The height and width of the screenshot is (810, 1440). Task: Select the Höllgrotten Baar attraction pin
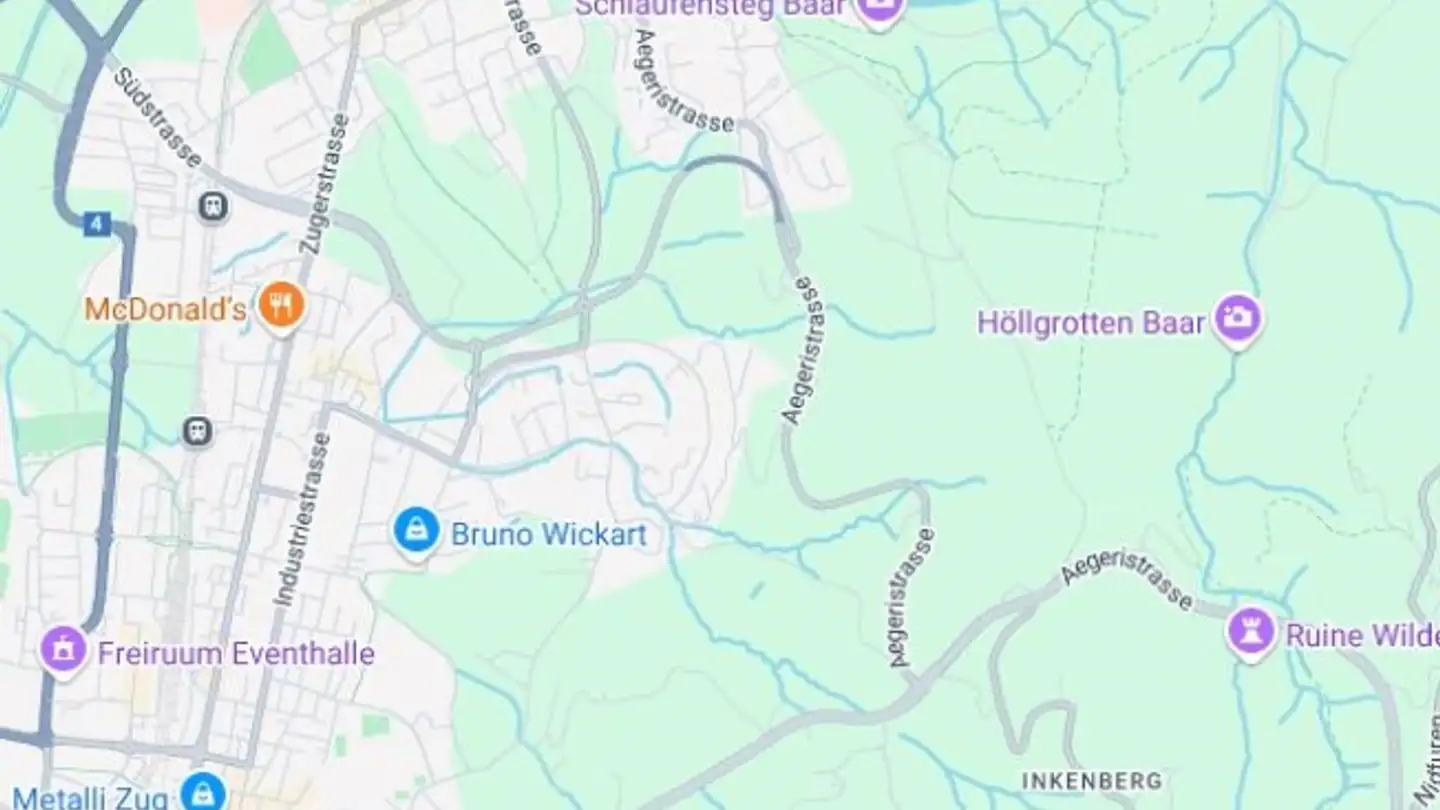pos(1238,320)
